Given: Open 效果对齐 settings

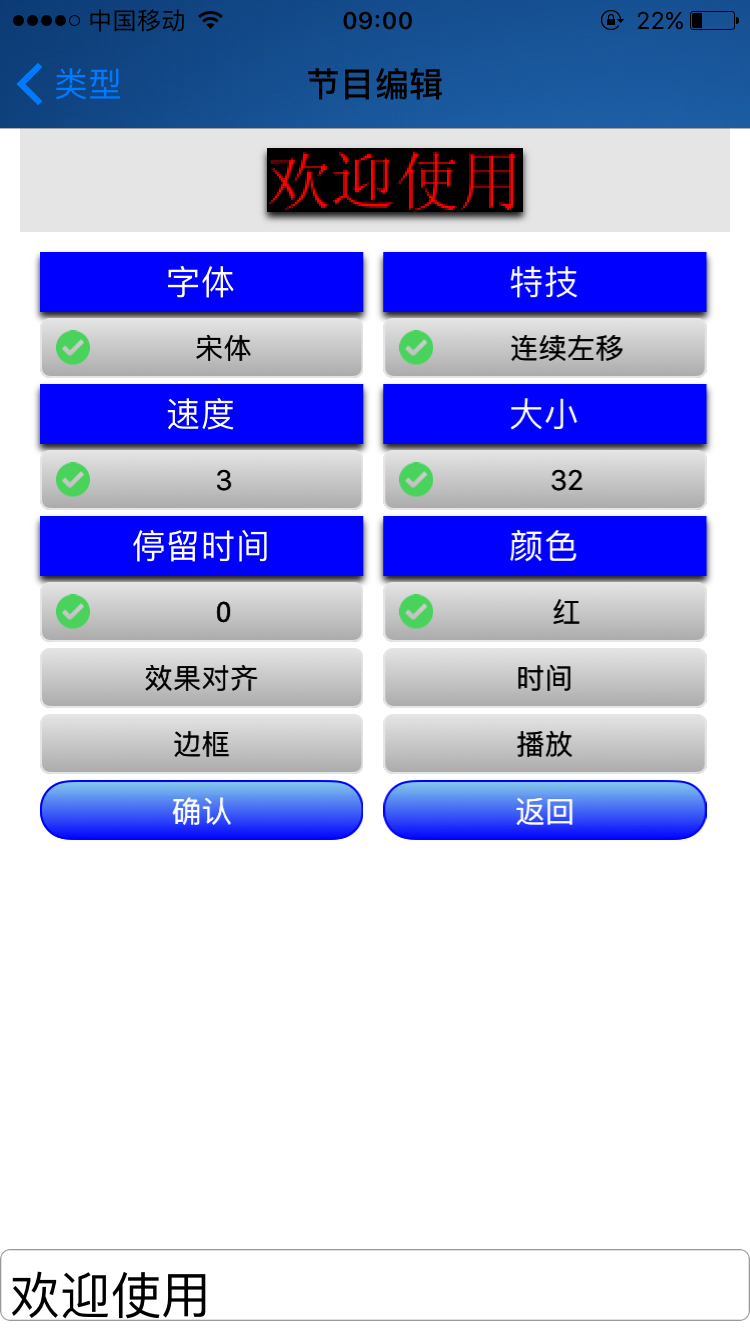Looking at the screenshot, I should click(x=201, y=678).
